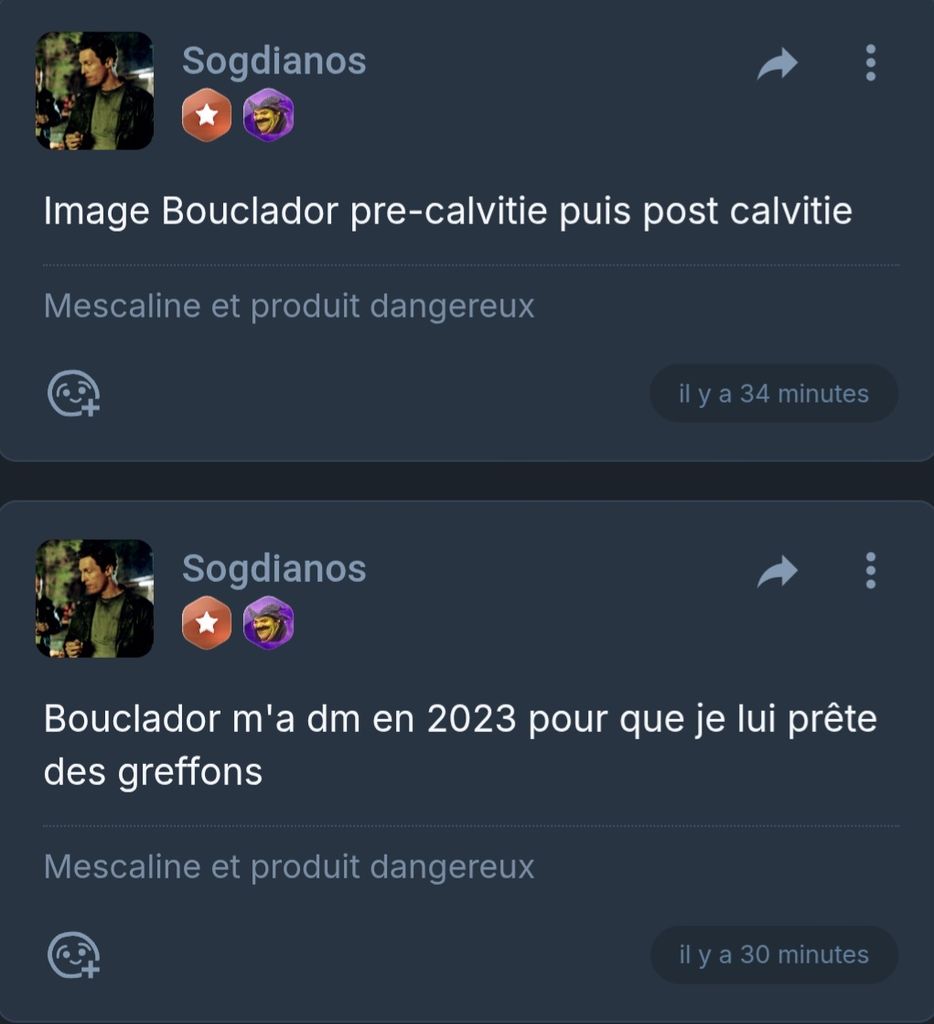The width and height of the screenshot is (934, 1024).
Task: Open the Sogdianos profile name on the greffons post
Action: tap(274, 569)
